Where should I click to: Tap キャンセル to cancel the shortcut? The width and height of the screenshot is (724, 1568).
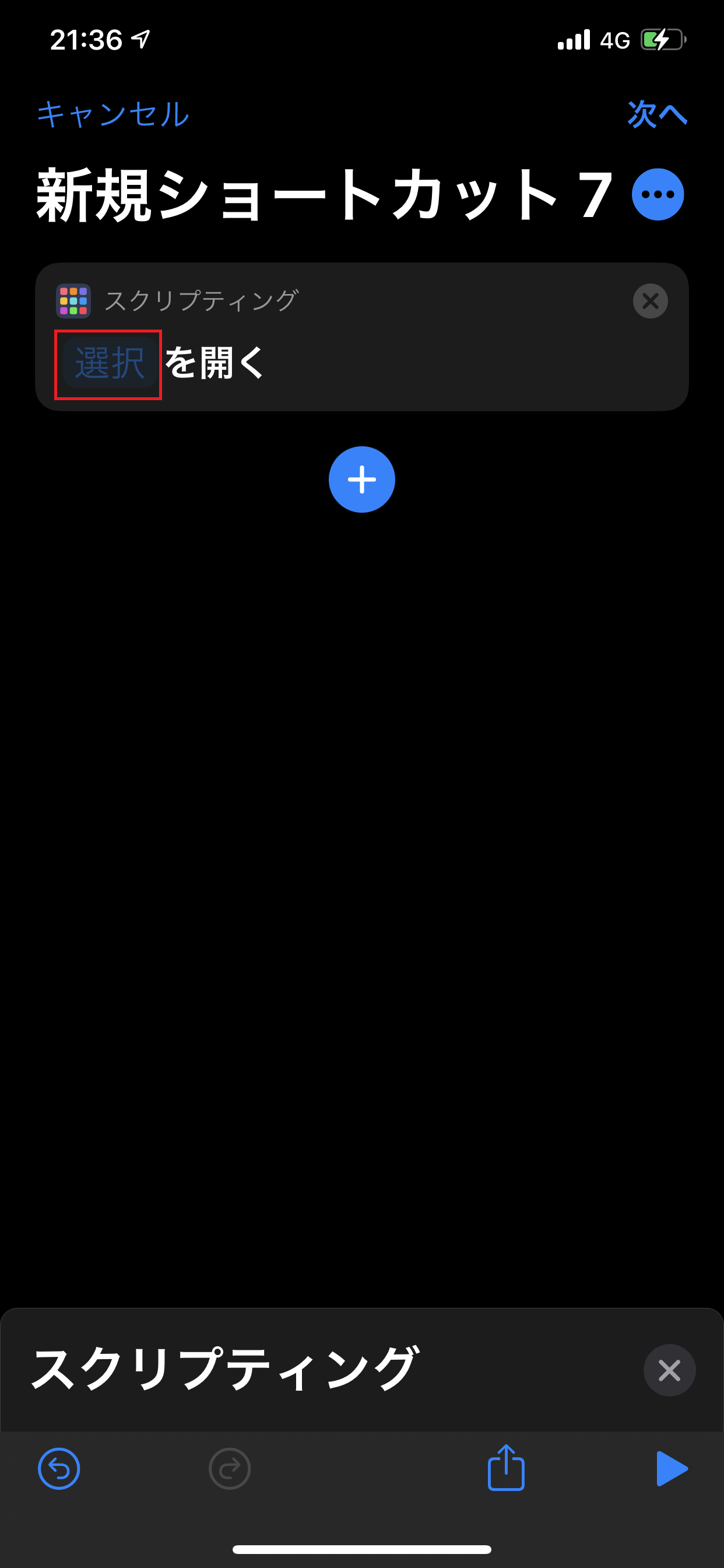[x=113, y=114]
